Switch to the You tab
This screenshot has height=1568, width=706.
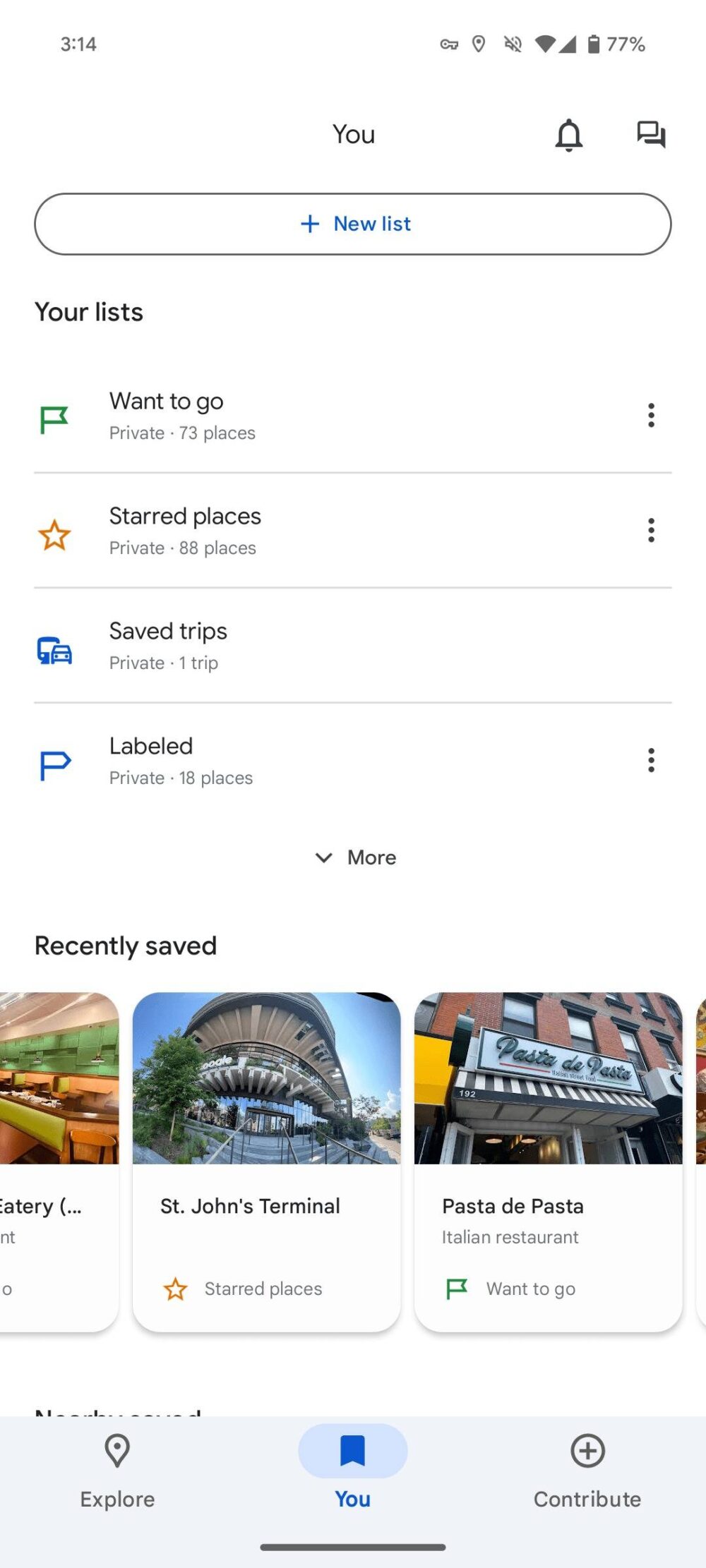click(x=352, y=1466)
